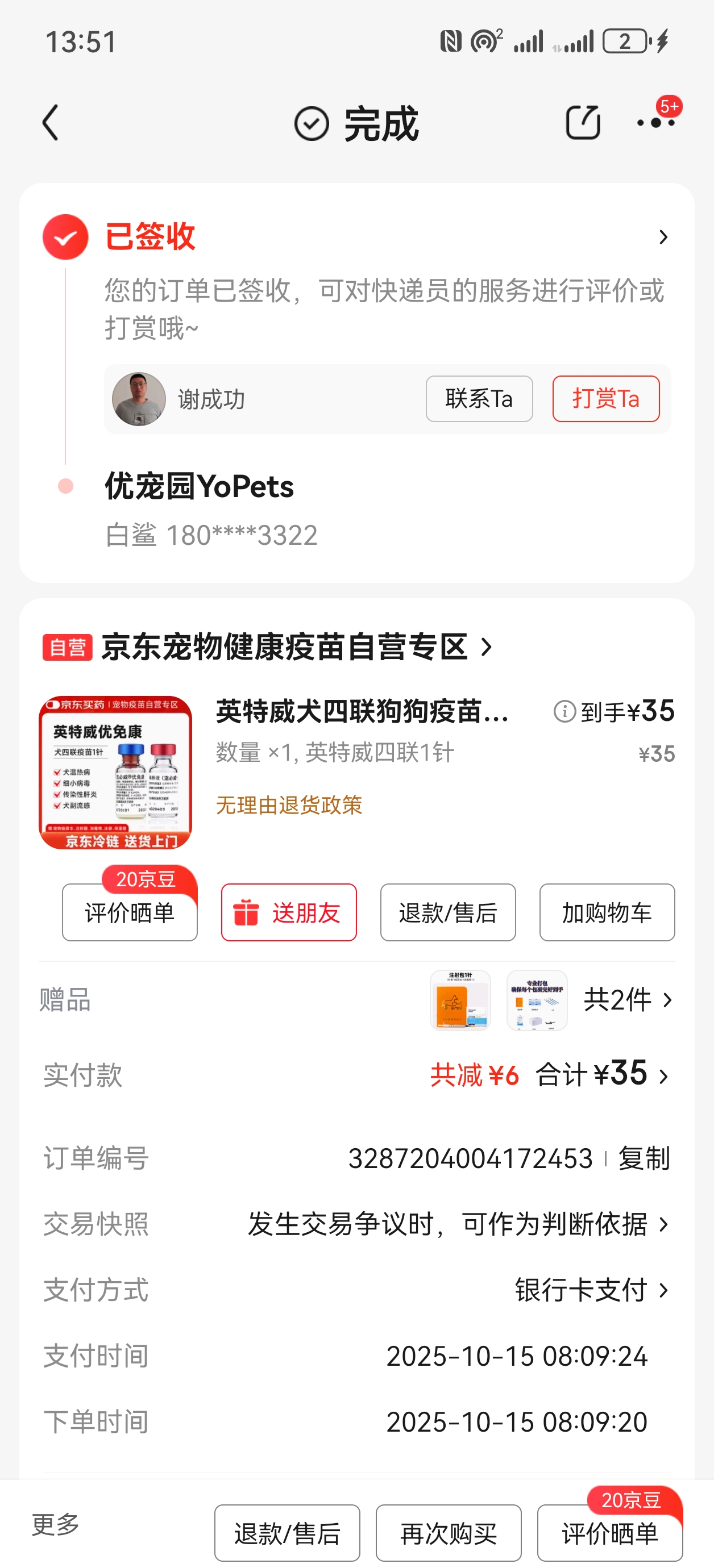Open the three-dot more options menu
This screenshot has width=714, height=1568.
[x=655, y=123]
